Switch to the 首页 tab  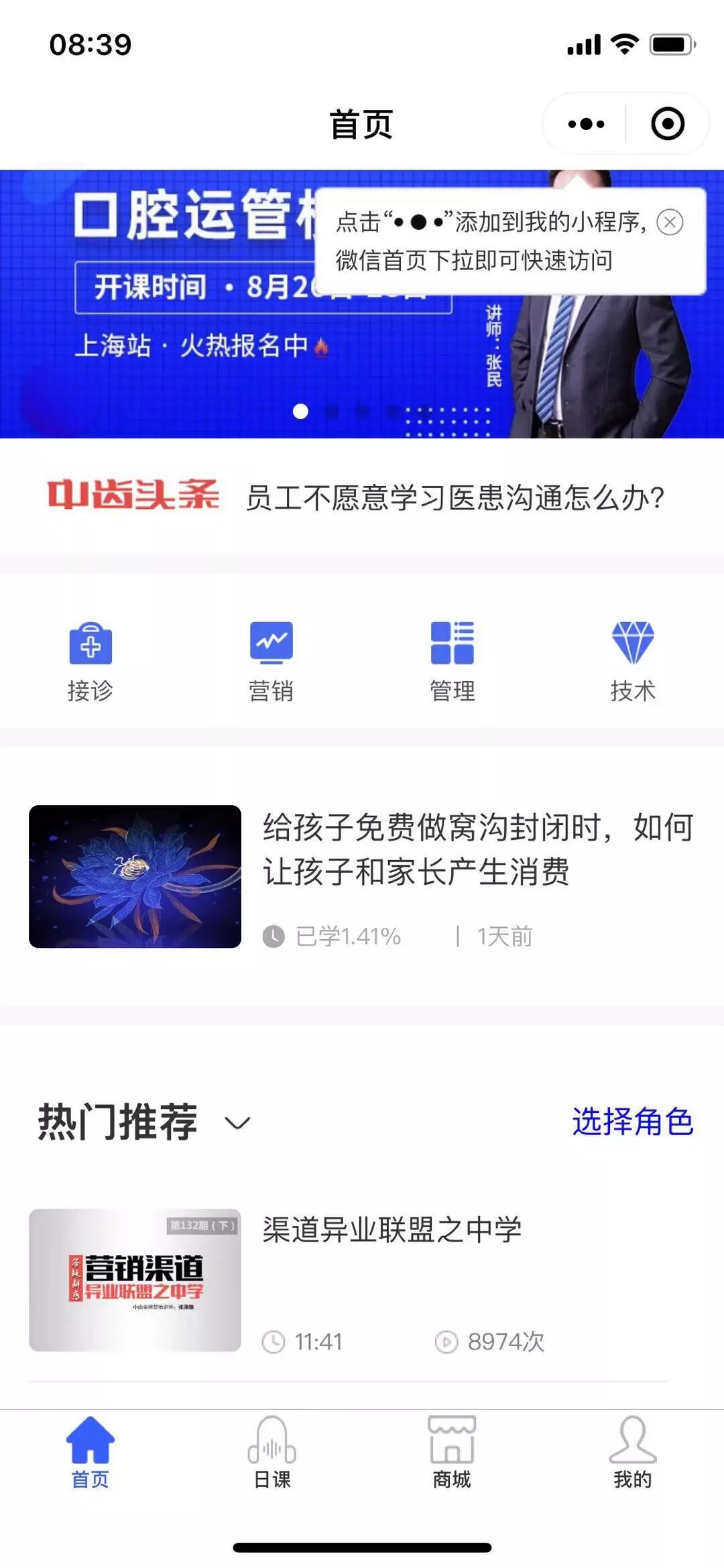90,1452
